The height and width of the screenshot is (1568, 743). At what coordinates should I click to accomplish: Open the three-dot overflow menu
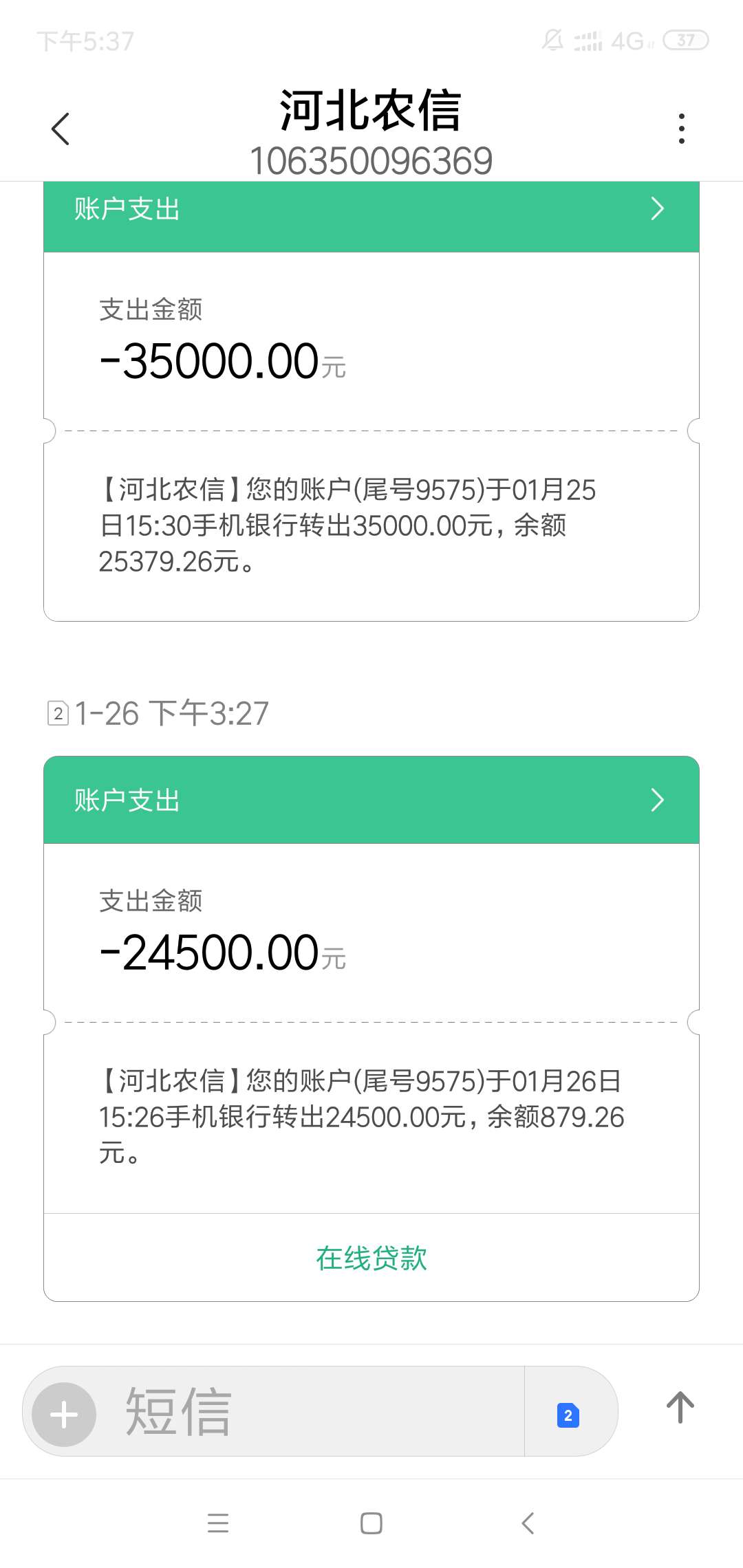[681, 128]
